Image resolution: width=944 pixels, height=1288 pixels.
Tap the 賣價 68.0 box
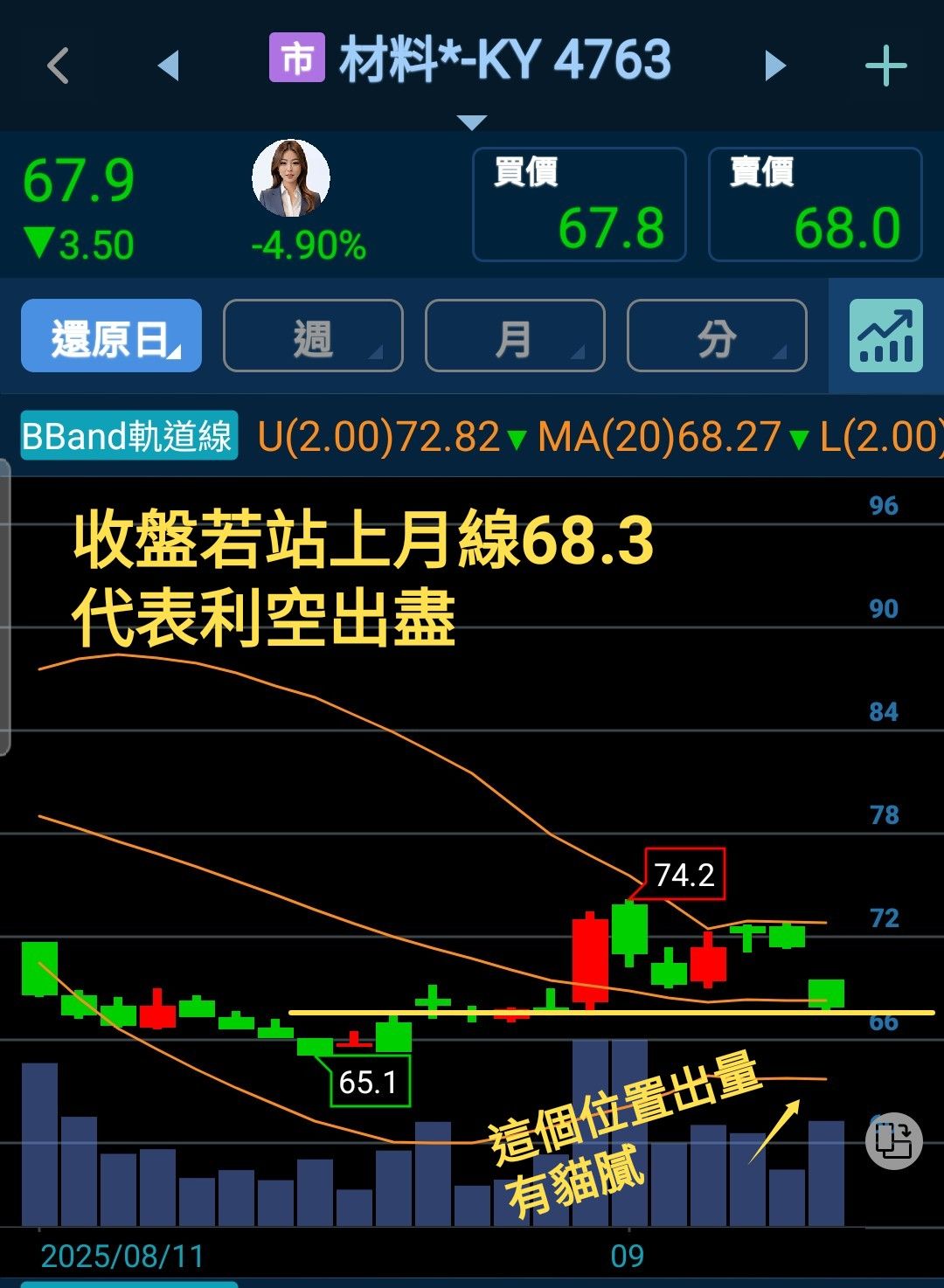tap(815, 205)
